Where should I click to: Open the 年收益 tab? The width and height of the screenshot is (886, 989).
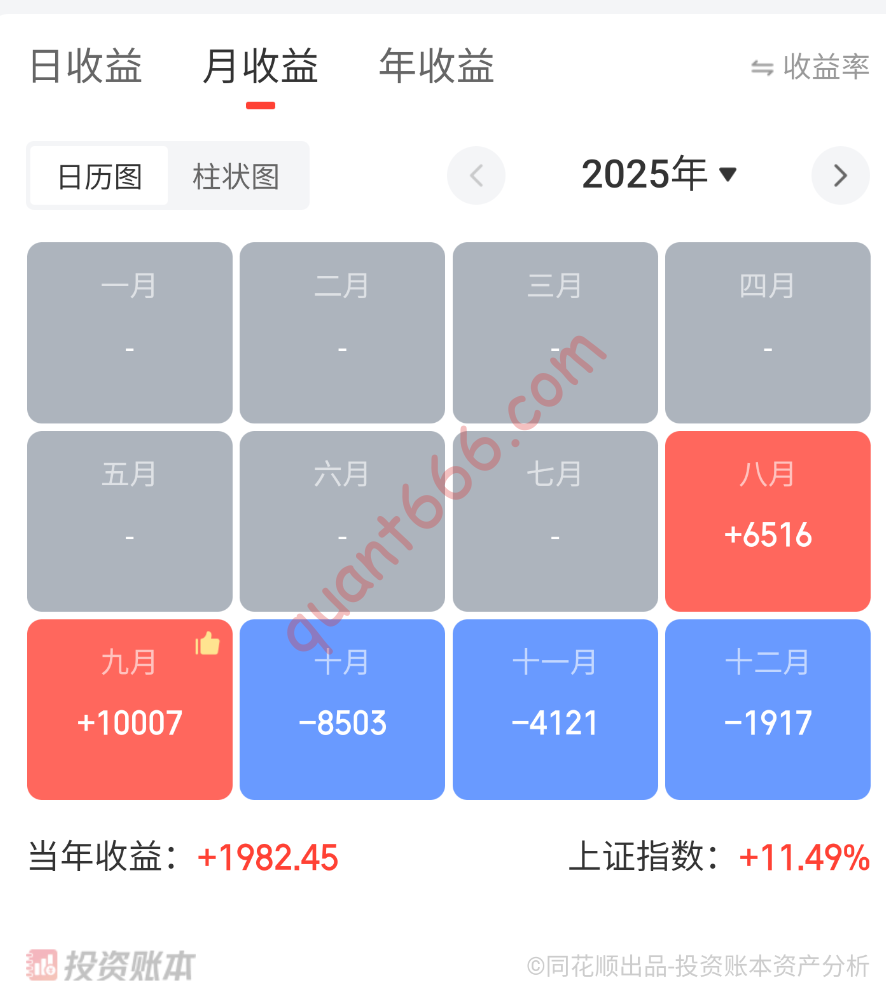pyautogui.click(x=436, y=67)
